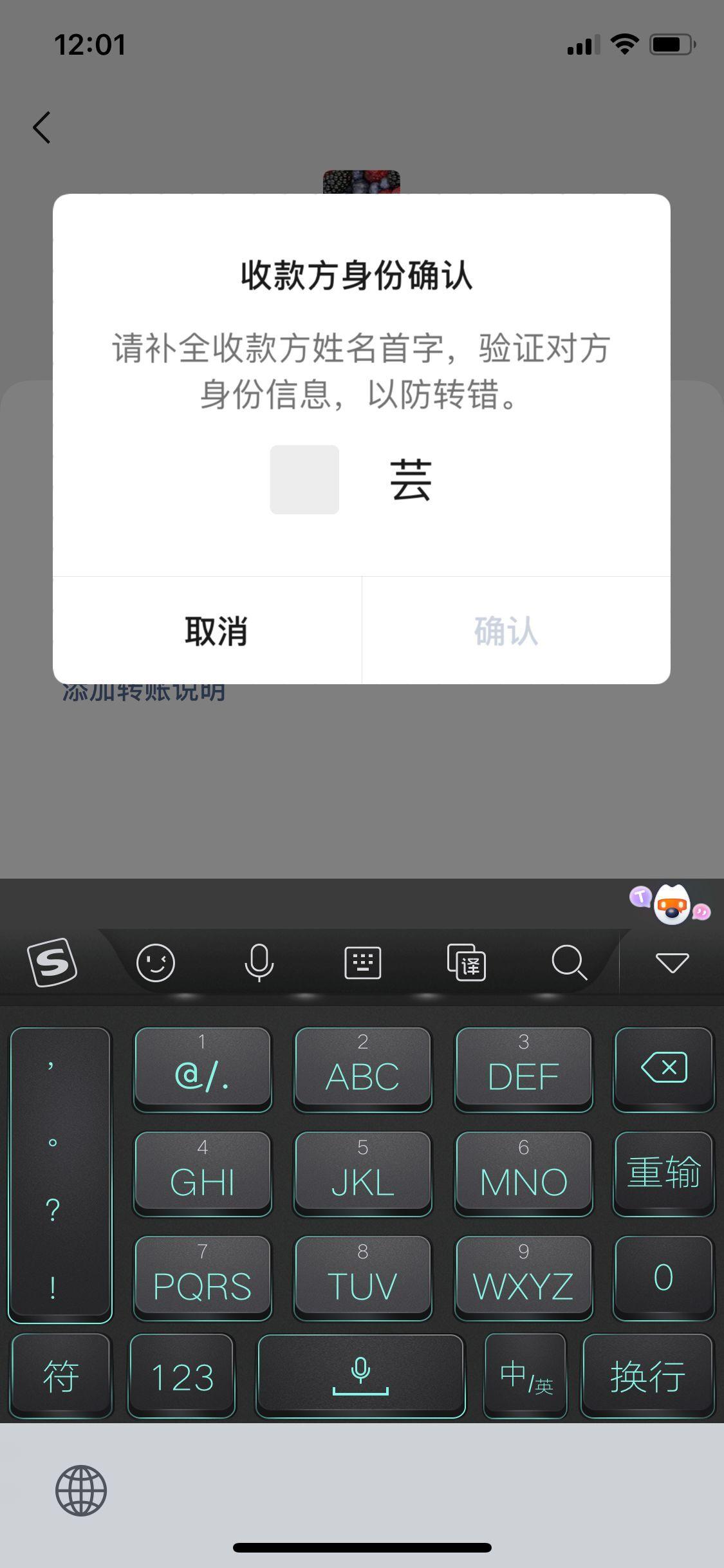
Task: Tap the space bar with mic
Action: [x=360, y=1376]
